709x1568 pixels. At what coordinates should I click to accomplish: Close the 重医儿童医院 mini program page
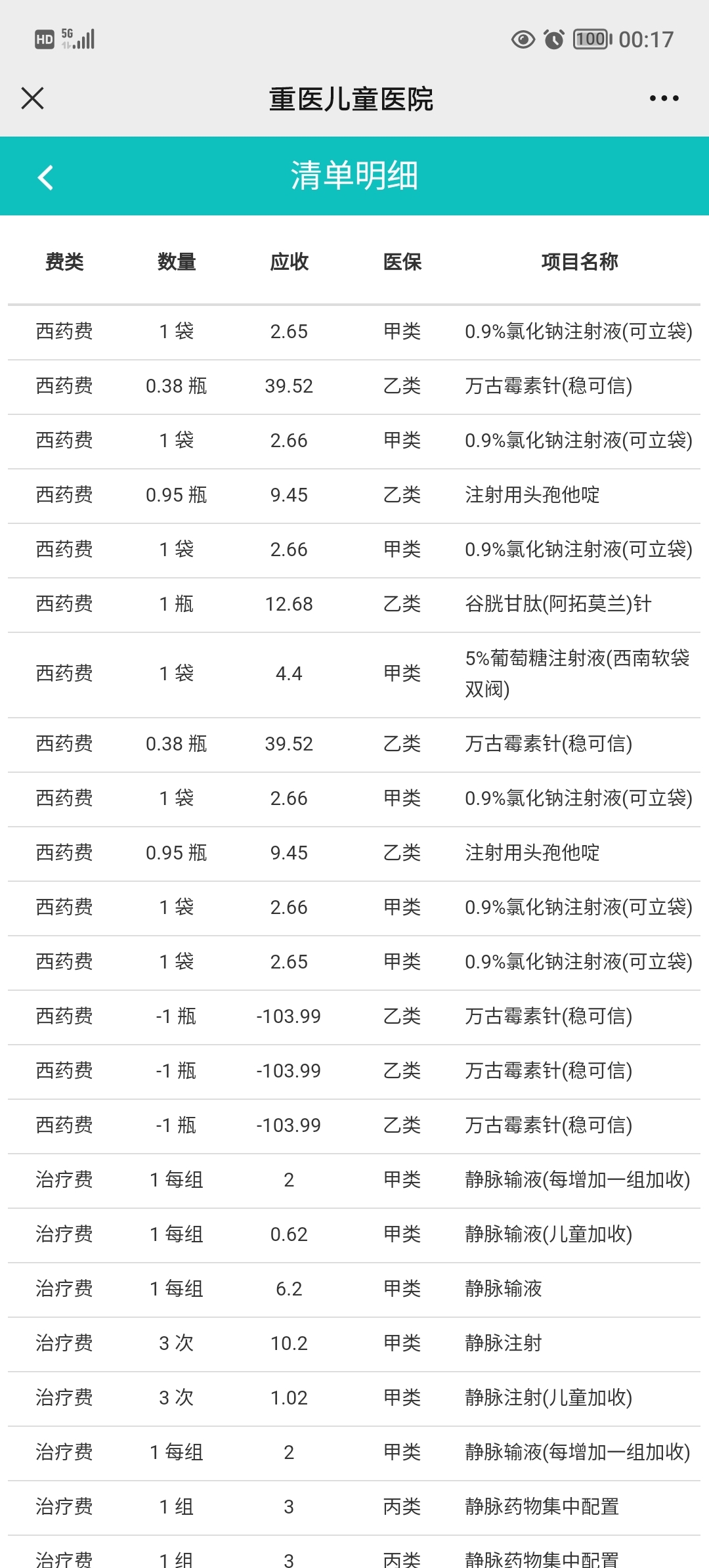(x=32, y=98)
